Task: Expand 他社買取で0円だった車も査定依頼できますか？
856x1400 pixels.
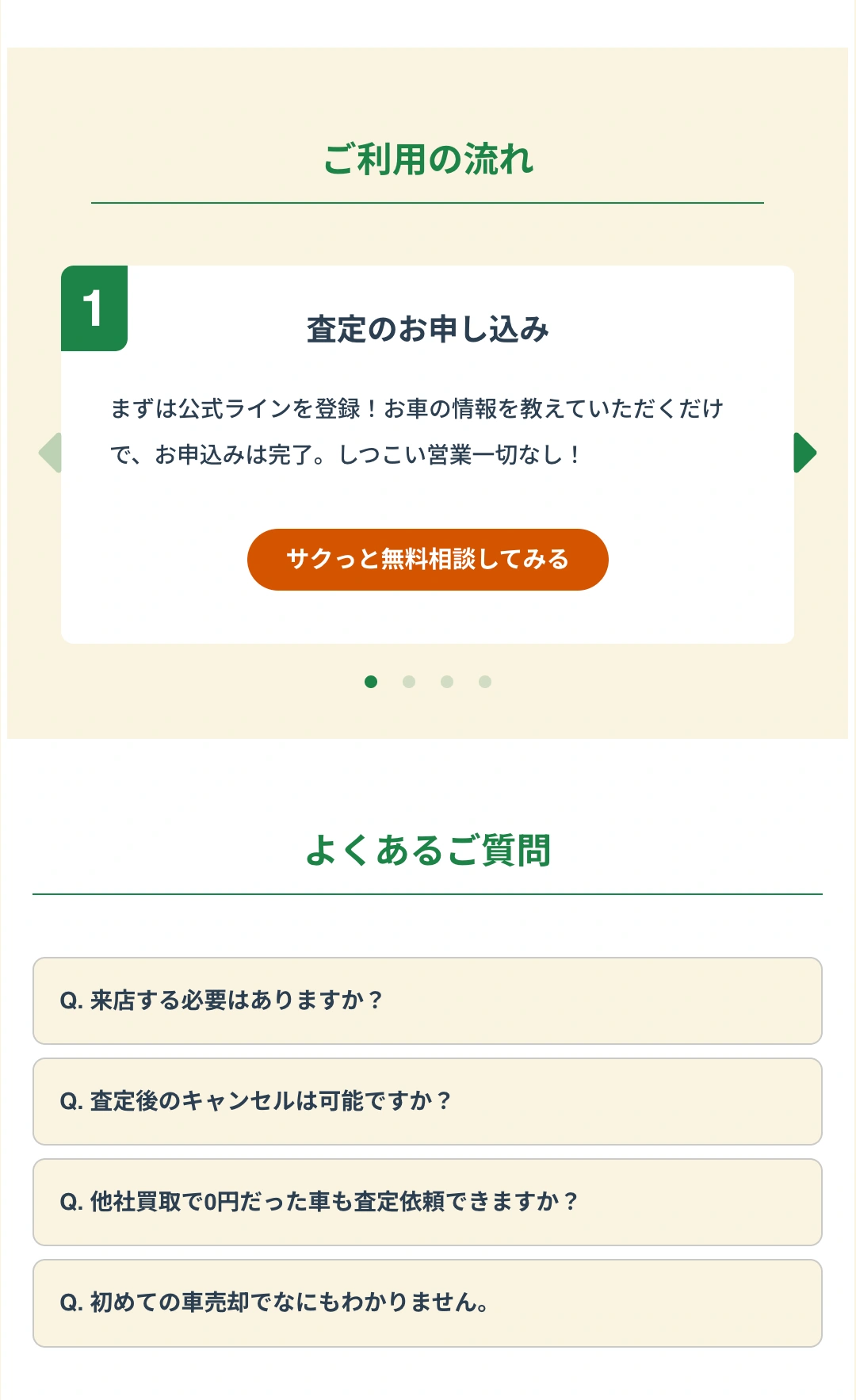Action: 427,1202
